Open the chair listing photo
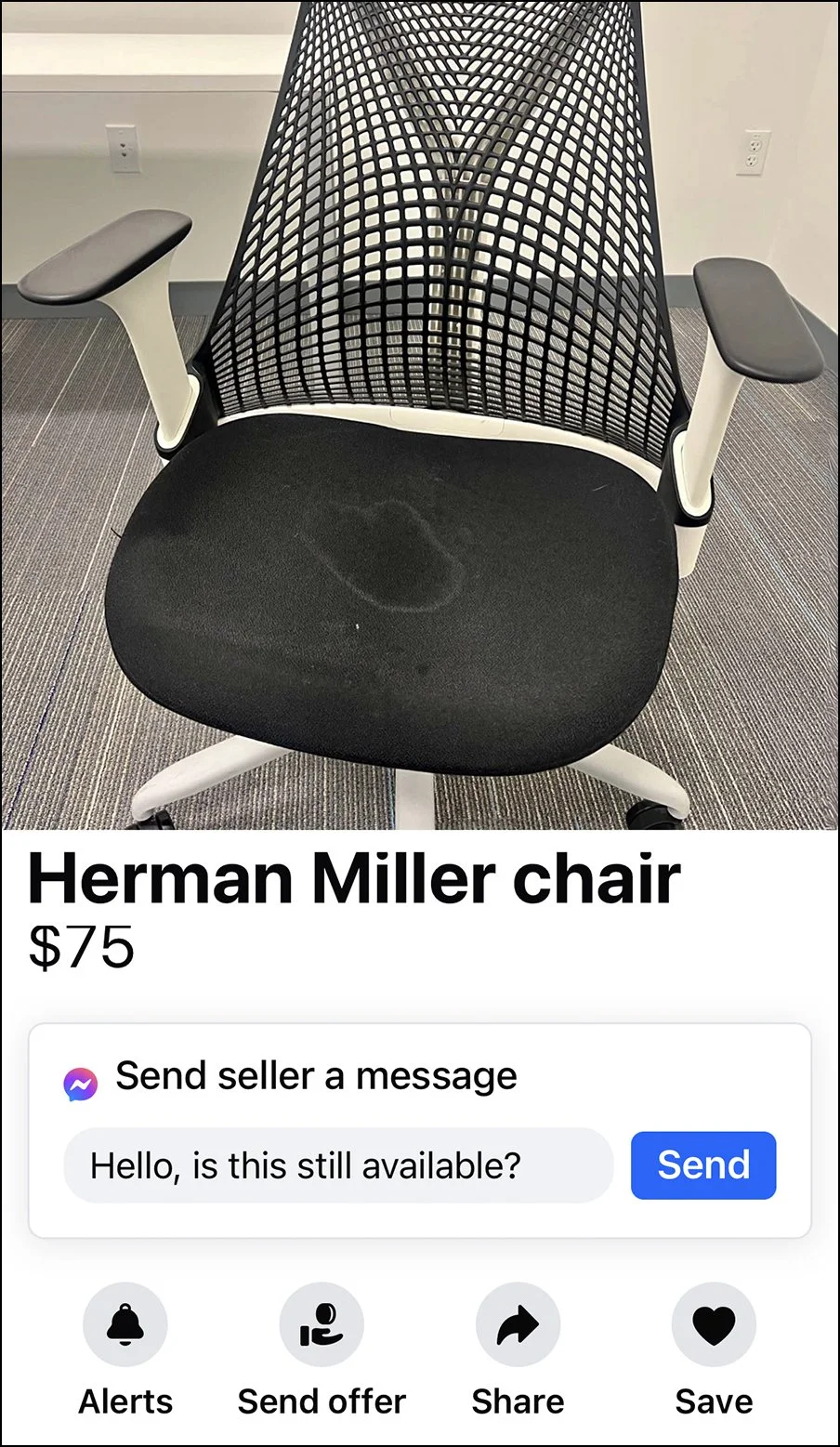Screen dimensions: 840x1447 tap(420, 414)
